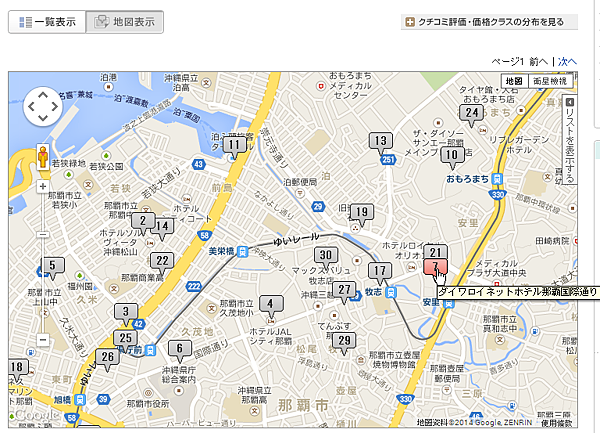Select the 地図 map type button
Screen dimensions: 600x433
(x=514, y=81)
